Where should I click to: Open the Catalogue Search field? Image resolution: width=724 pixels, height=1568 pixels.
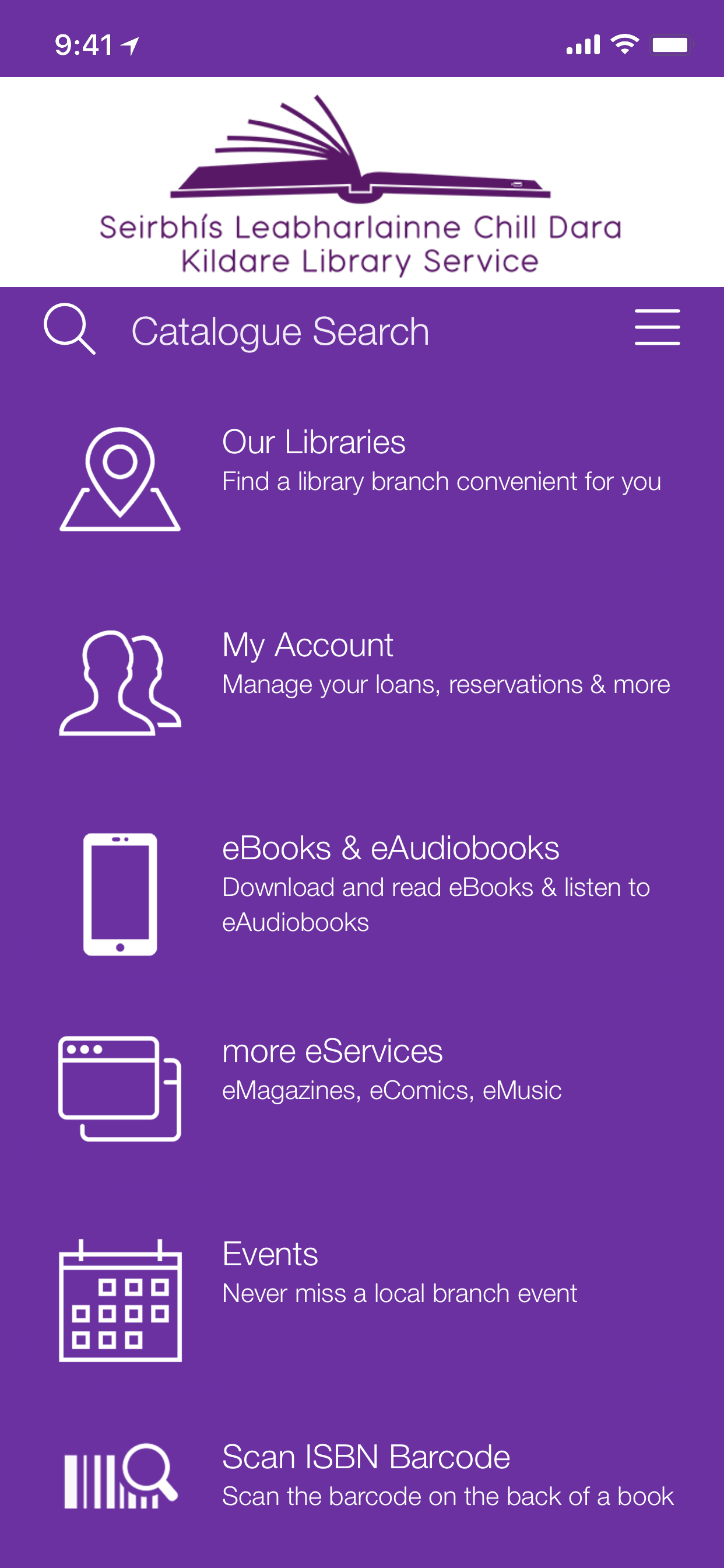(x=280, y=331)
